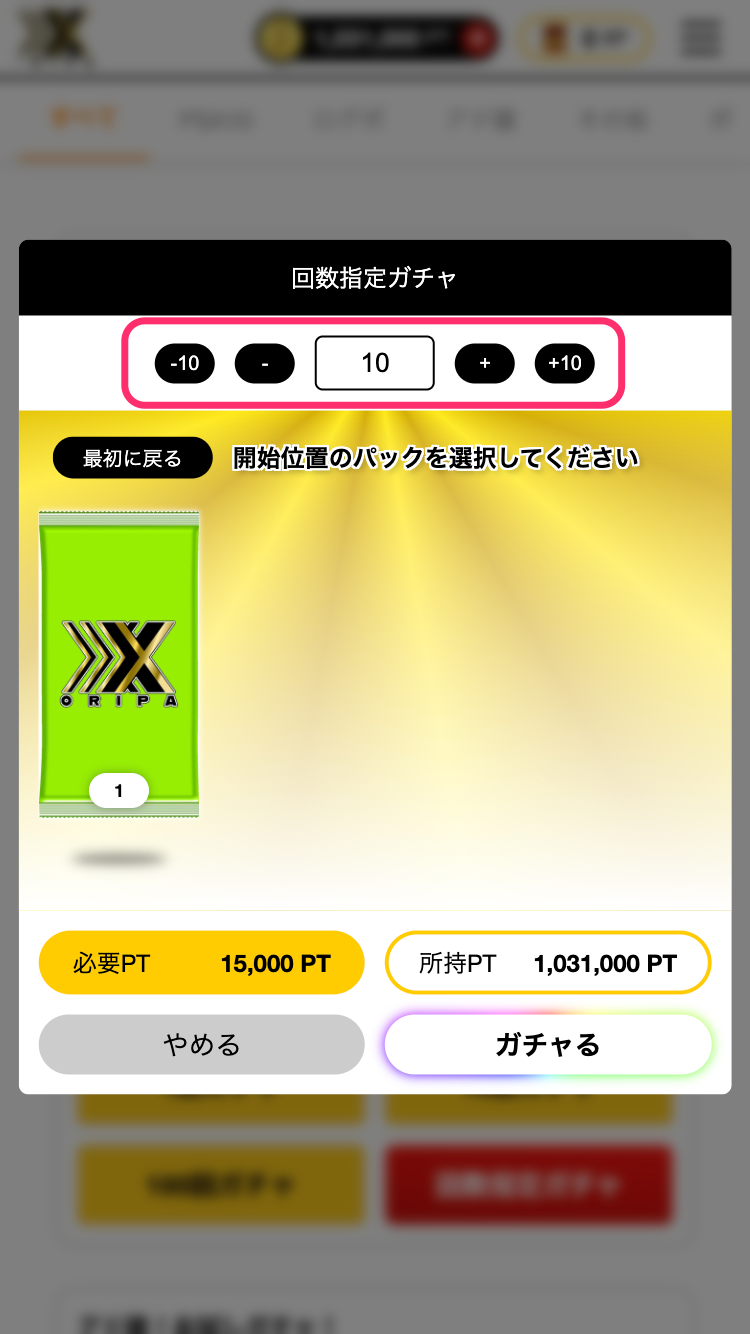
Task: Increase gacha count by one
Action: click(485, 363)
